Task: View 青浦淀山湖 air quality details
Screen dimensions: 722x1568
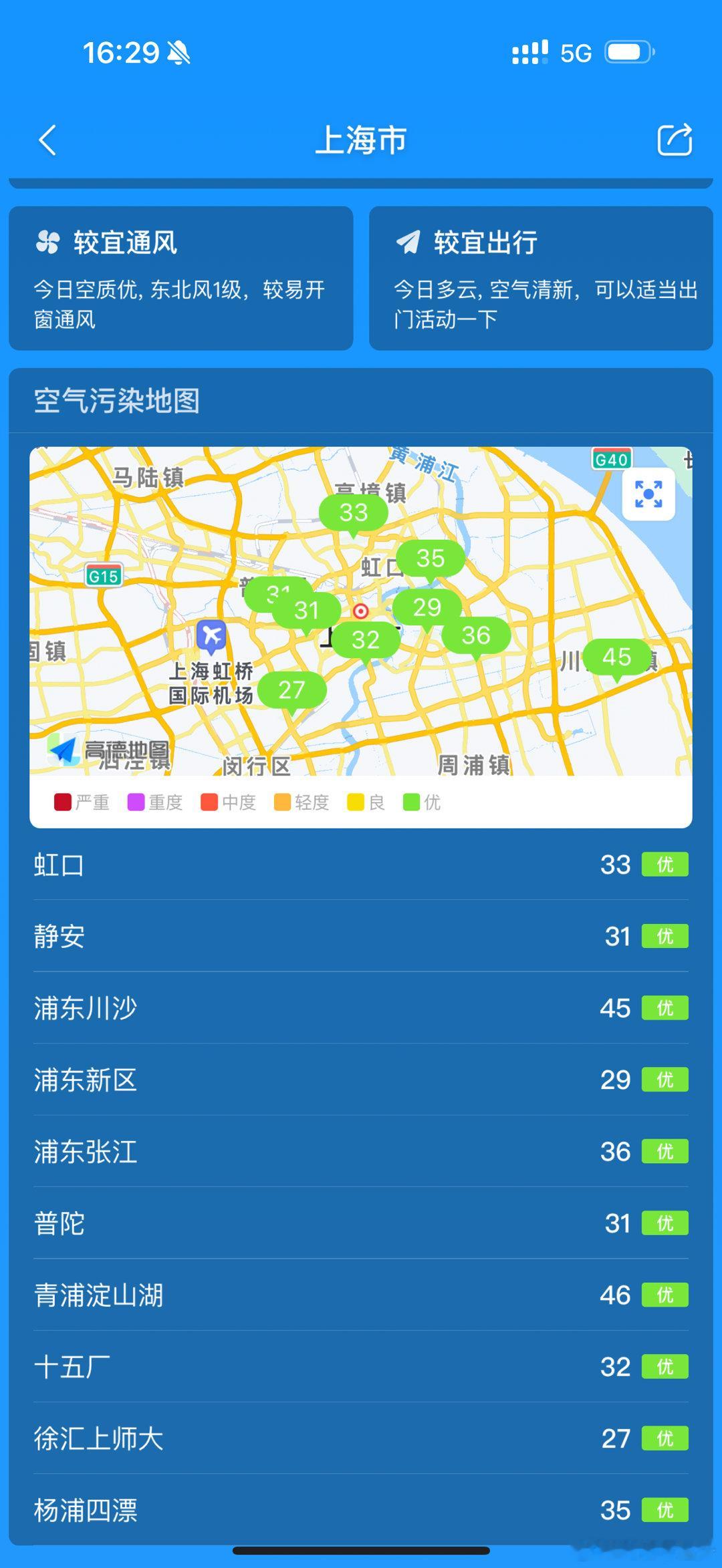Action: point(361,1295)
